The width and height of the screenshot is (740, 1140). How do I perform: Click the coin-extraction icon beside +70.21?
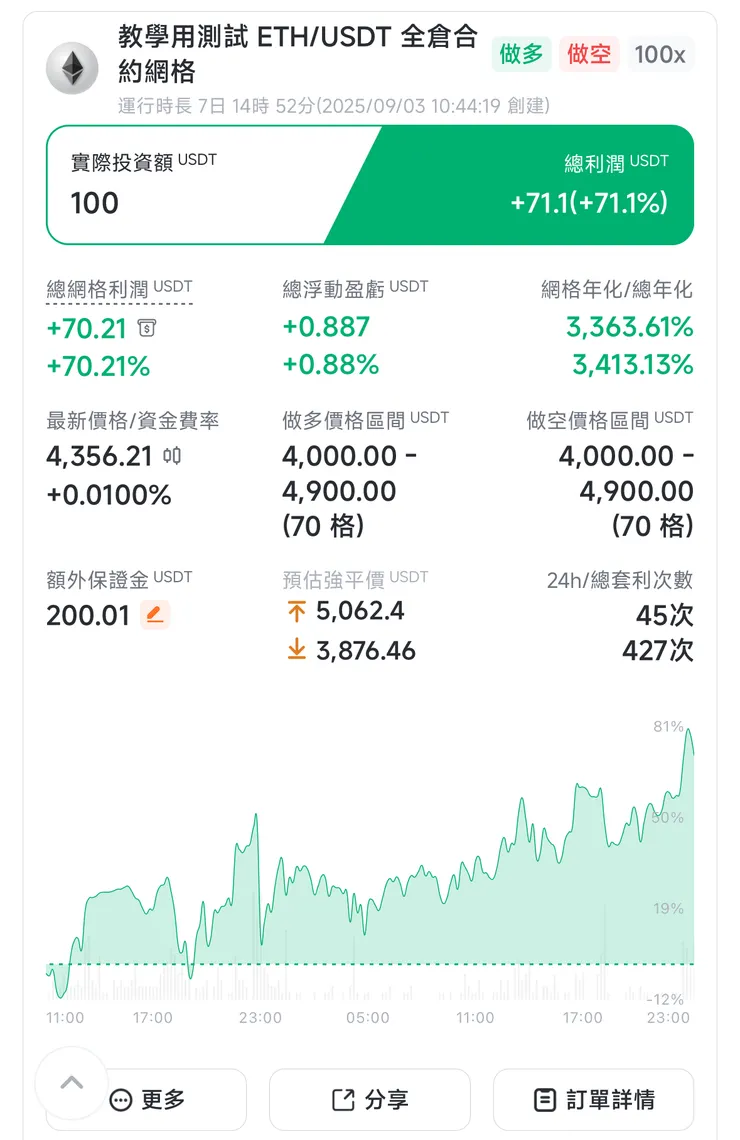(x=146, y=329)
